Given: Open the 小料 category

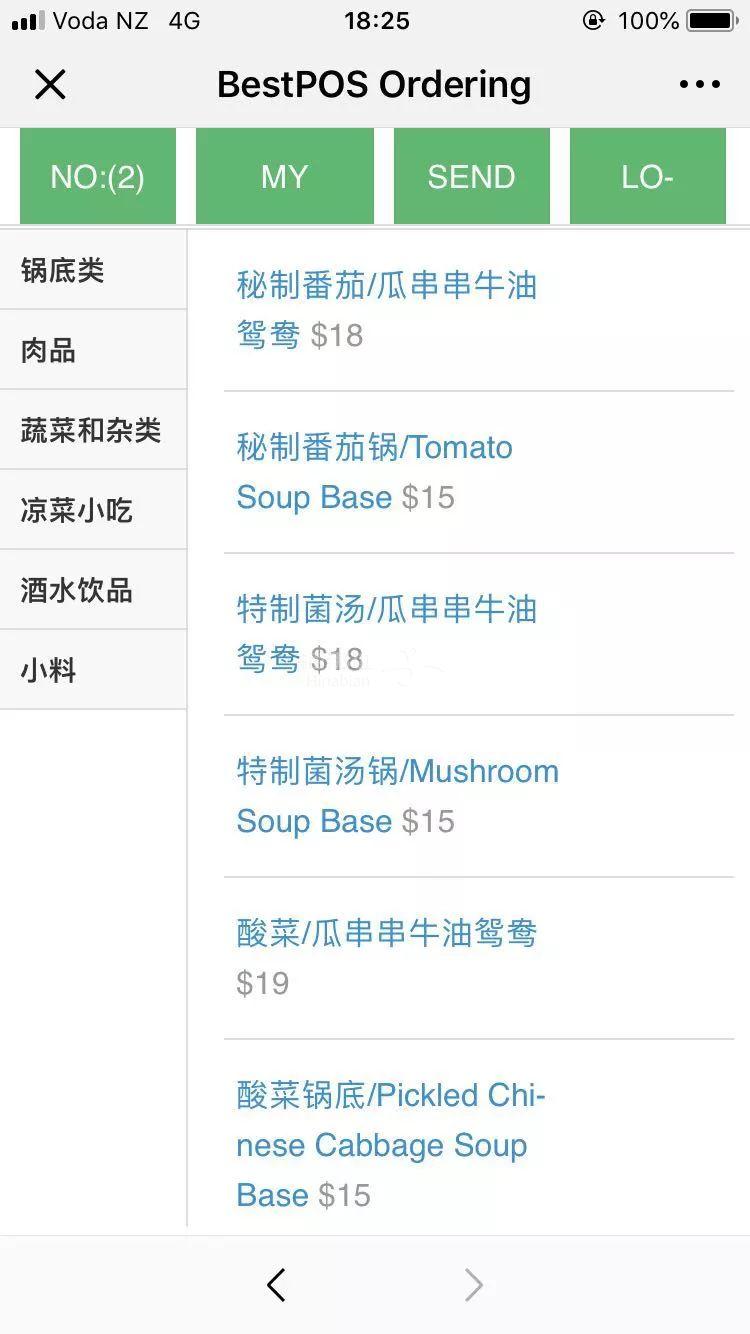Looking at the screenshot, I should click(92, 670).
